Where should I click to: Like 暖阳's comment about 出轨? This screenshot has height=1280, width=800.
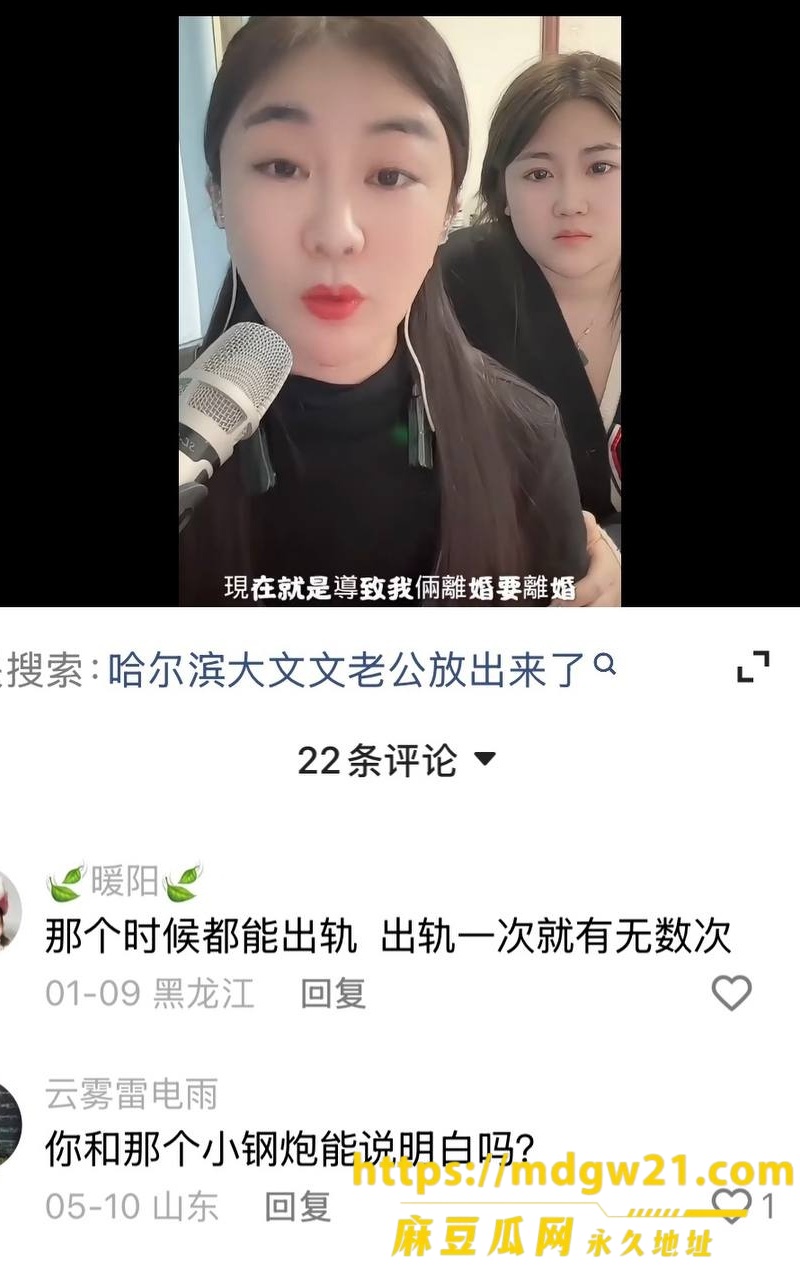point(731,993)
